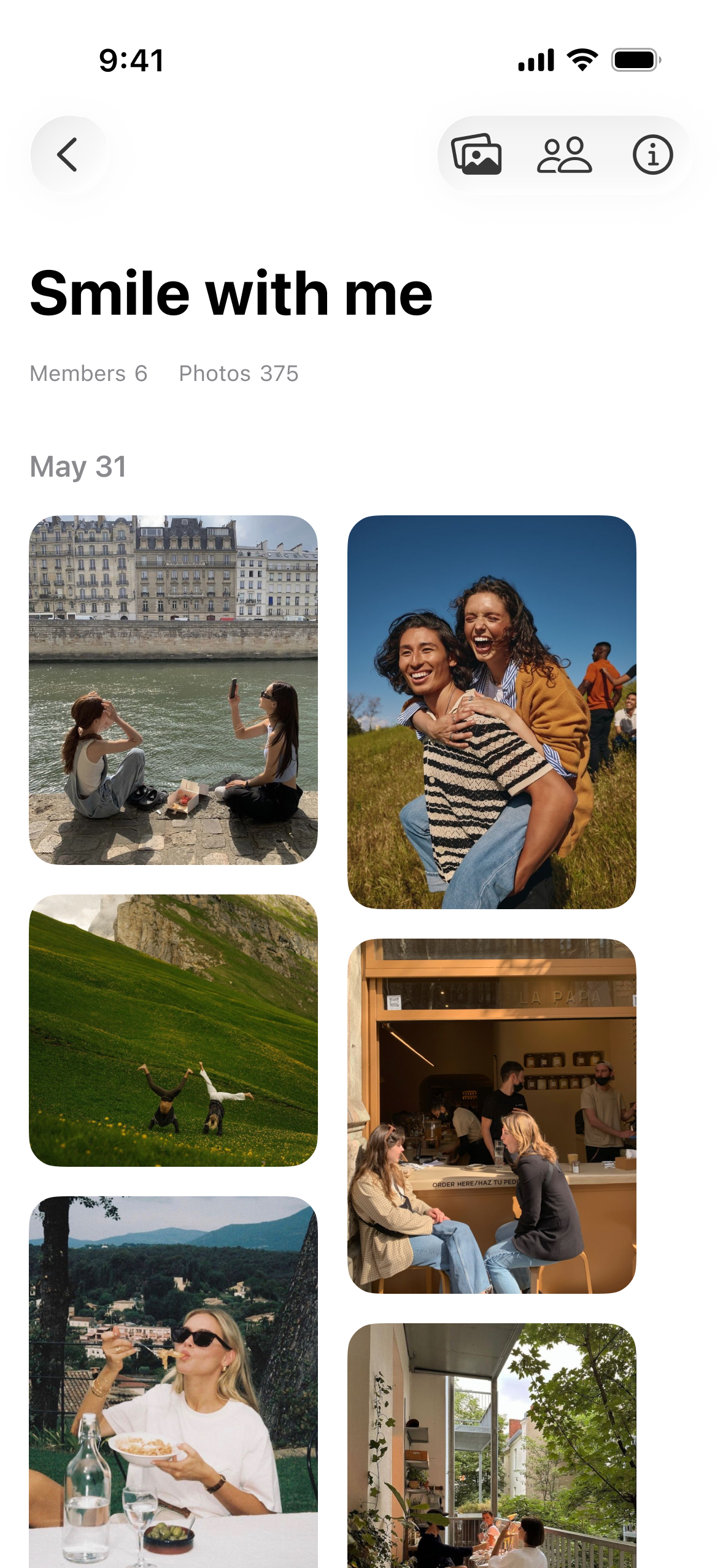The image size is (723, 1568).
Task: Tap the Wi-Fi status icon
Action: click(x=582, y=59)
